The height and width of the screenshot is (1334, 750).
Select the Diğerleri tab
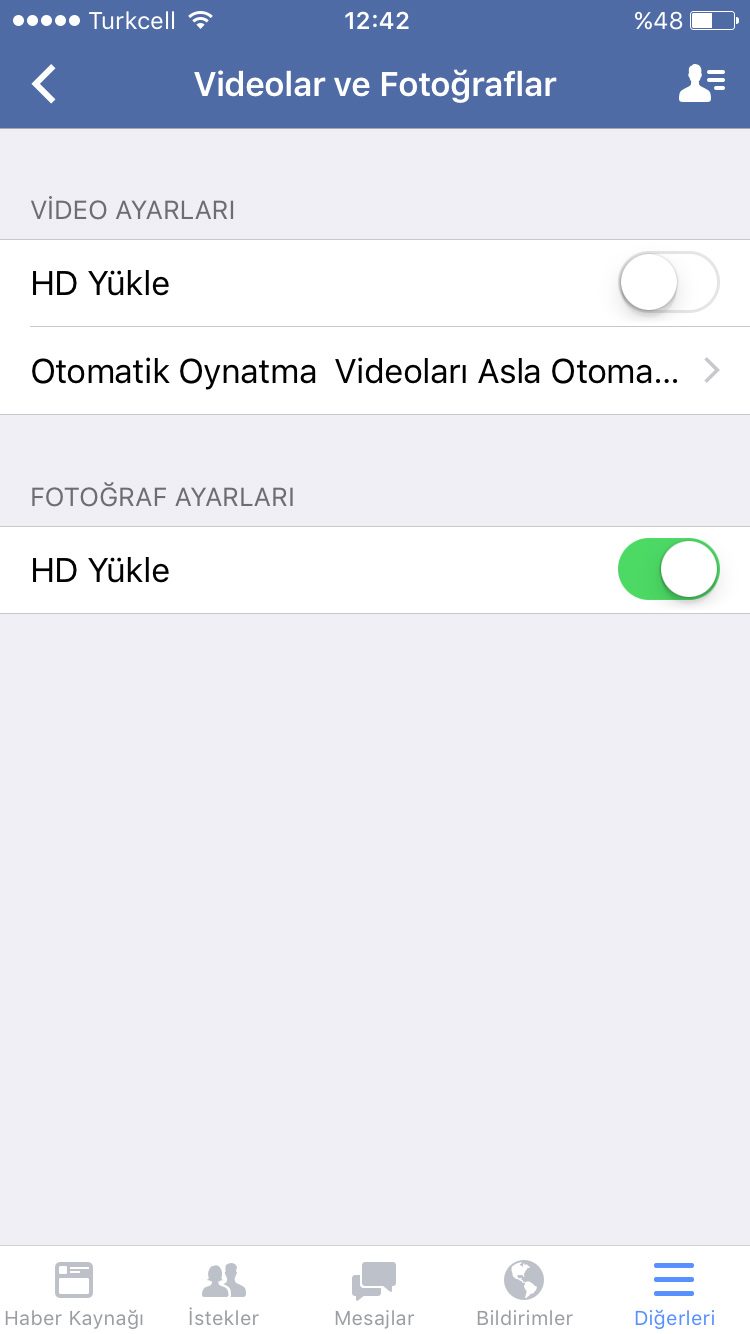pyautogui.click(x=674, y=1292)
